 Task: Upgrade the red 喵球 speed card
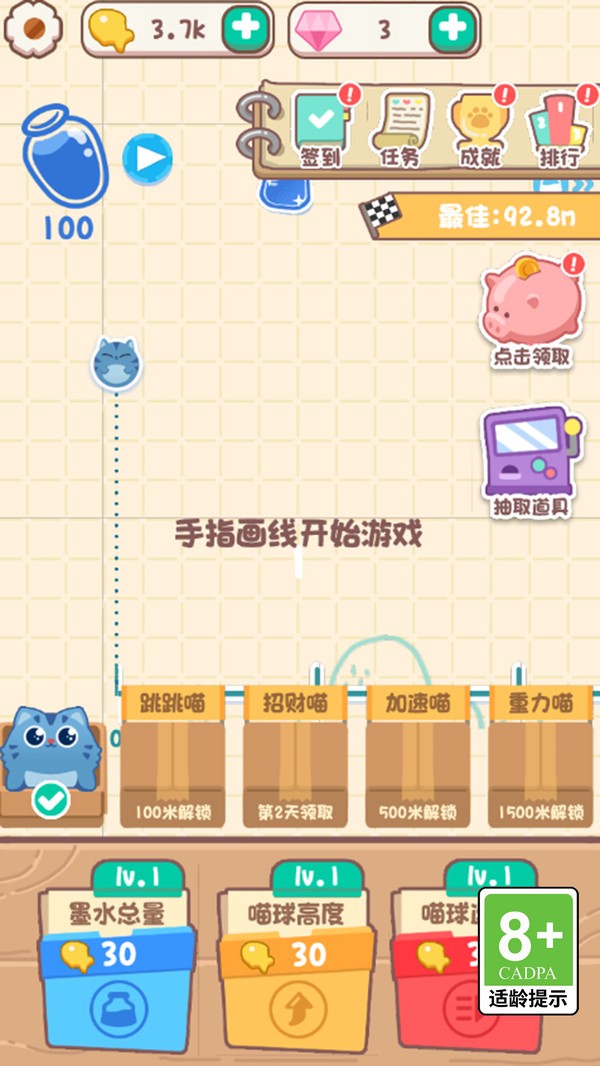[x=435, y=957]
